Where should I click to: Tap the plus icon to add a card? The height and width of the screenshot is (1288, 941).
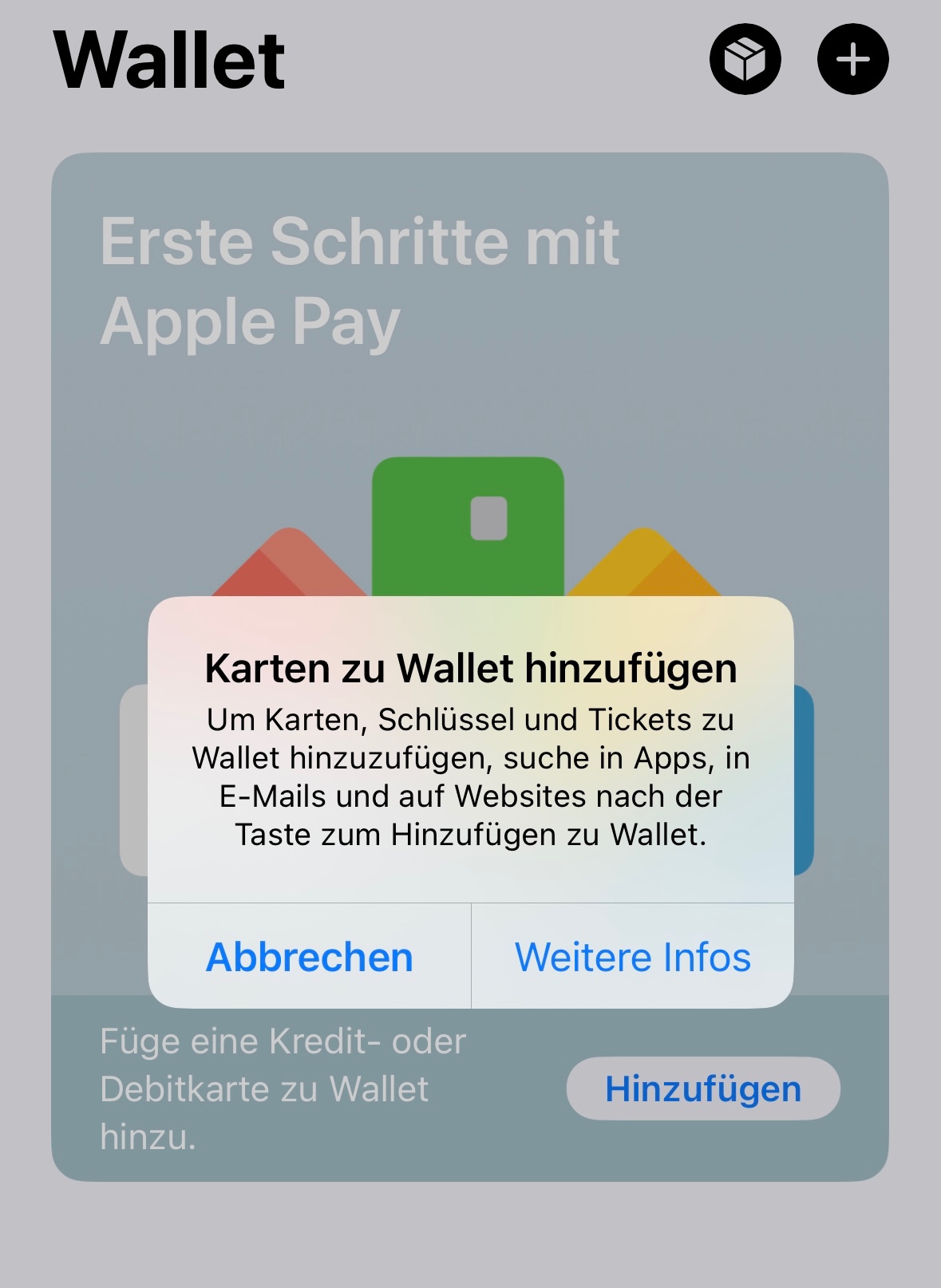tap(852, 60)
